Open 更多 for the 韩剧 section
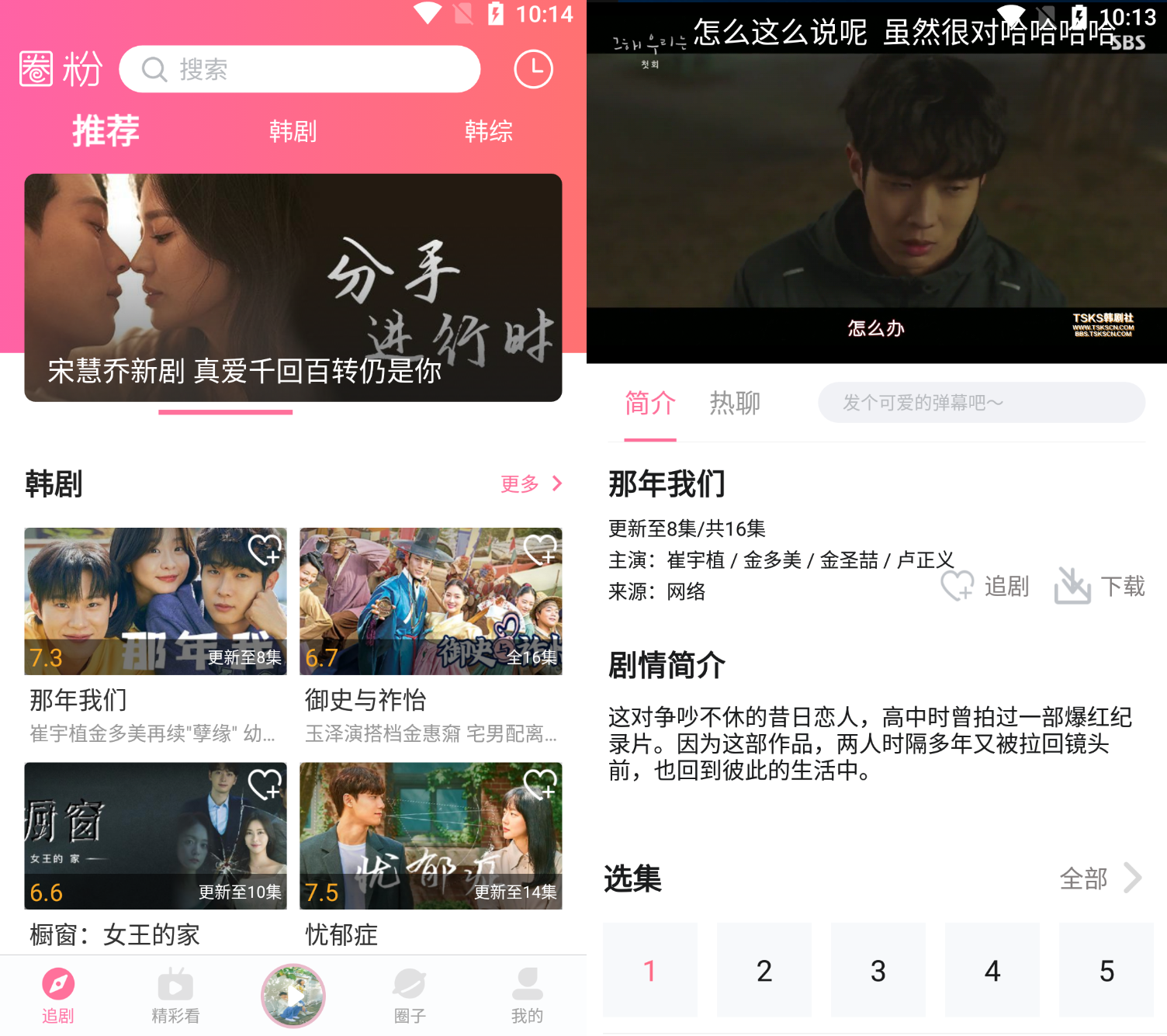Screen dimensions: 1167x1036 (x=531, y=483)
